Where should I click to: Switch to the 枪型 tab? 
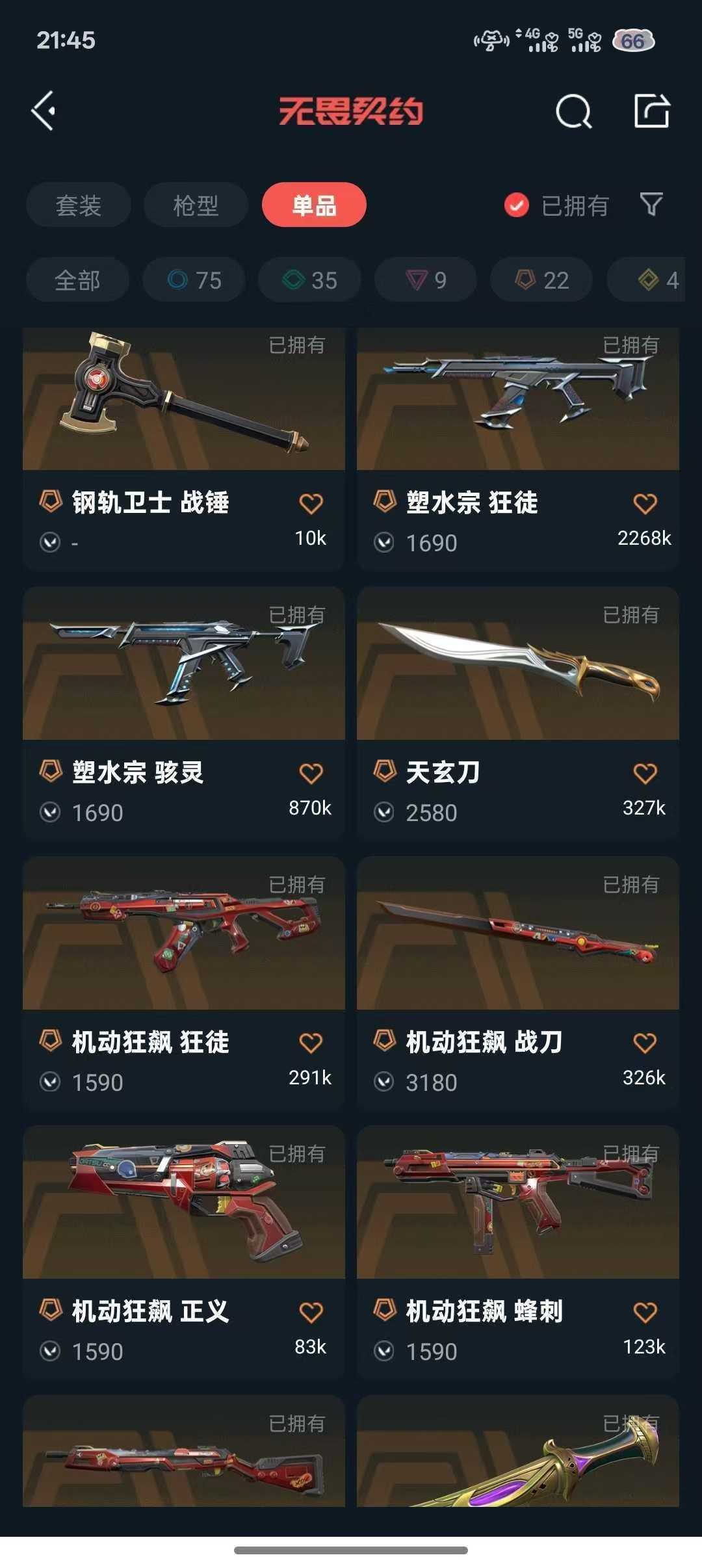coord(196,205)
